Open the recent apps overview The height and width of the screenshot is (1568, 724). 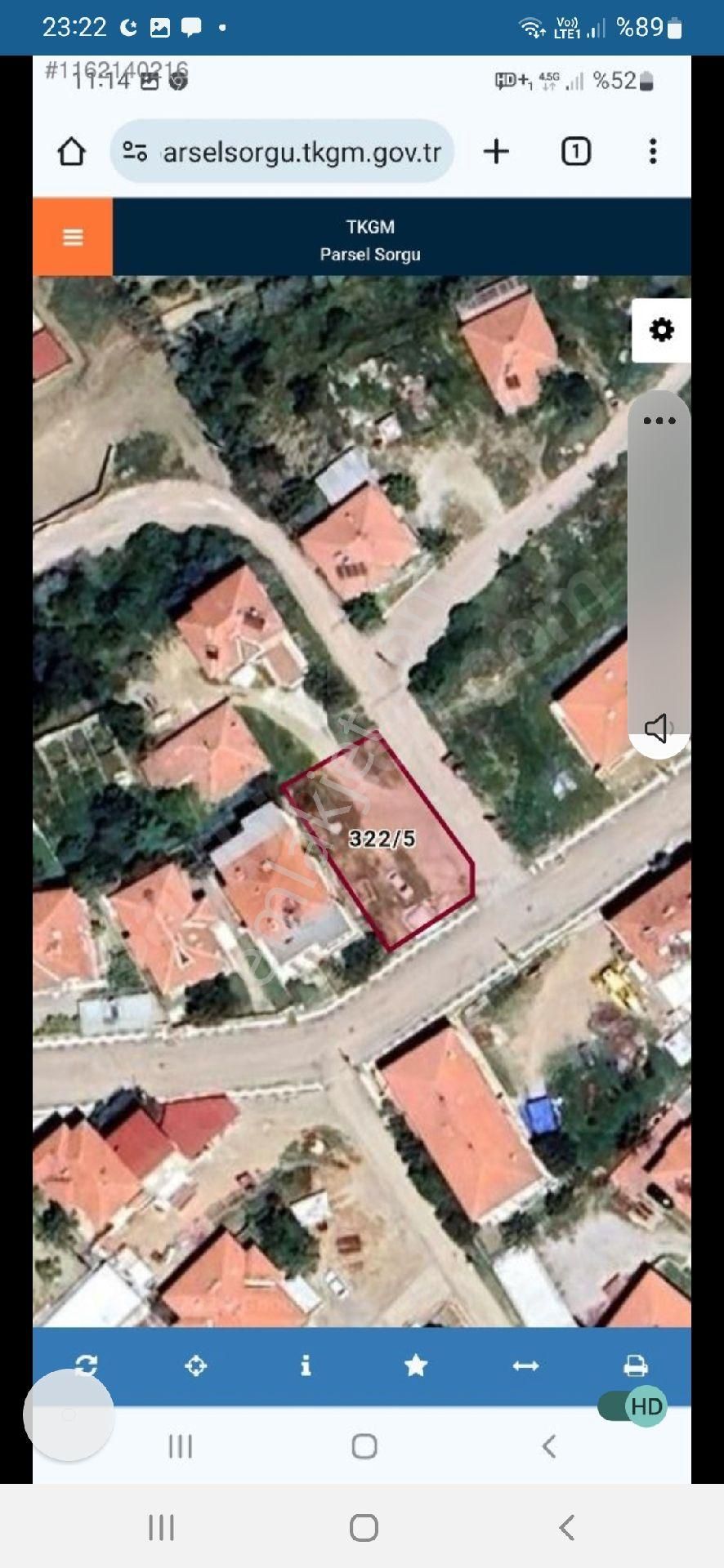click(162, 1527)
